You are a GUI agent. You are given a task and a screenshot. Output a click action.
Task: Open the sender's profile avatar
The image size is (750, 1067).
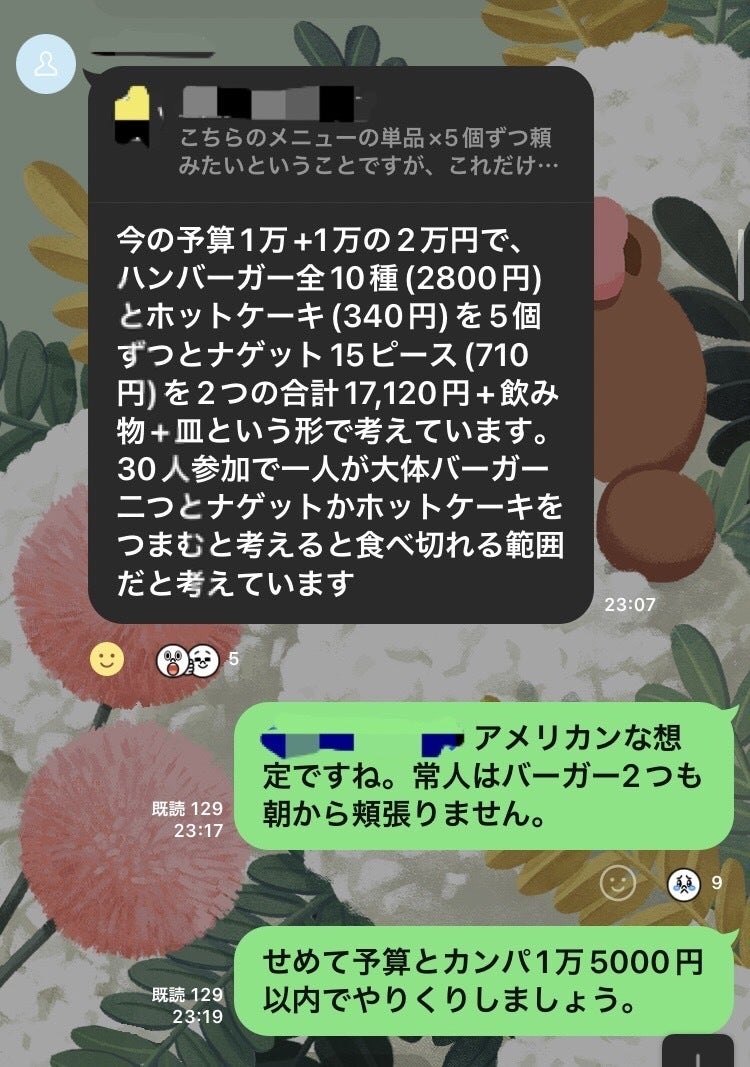45,65
